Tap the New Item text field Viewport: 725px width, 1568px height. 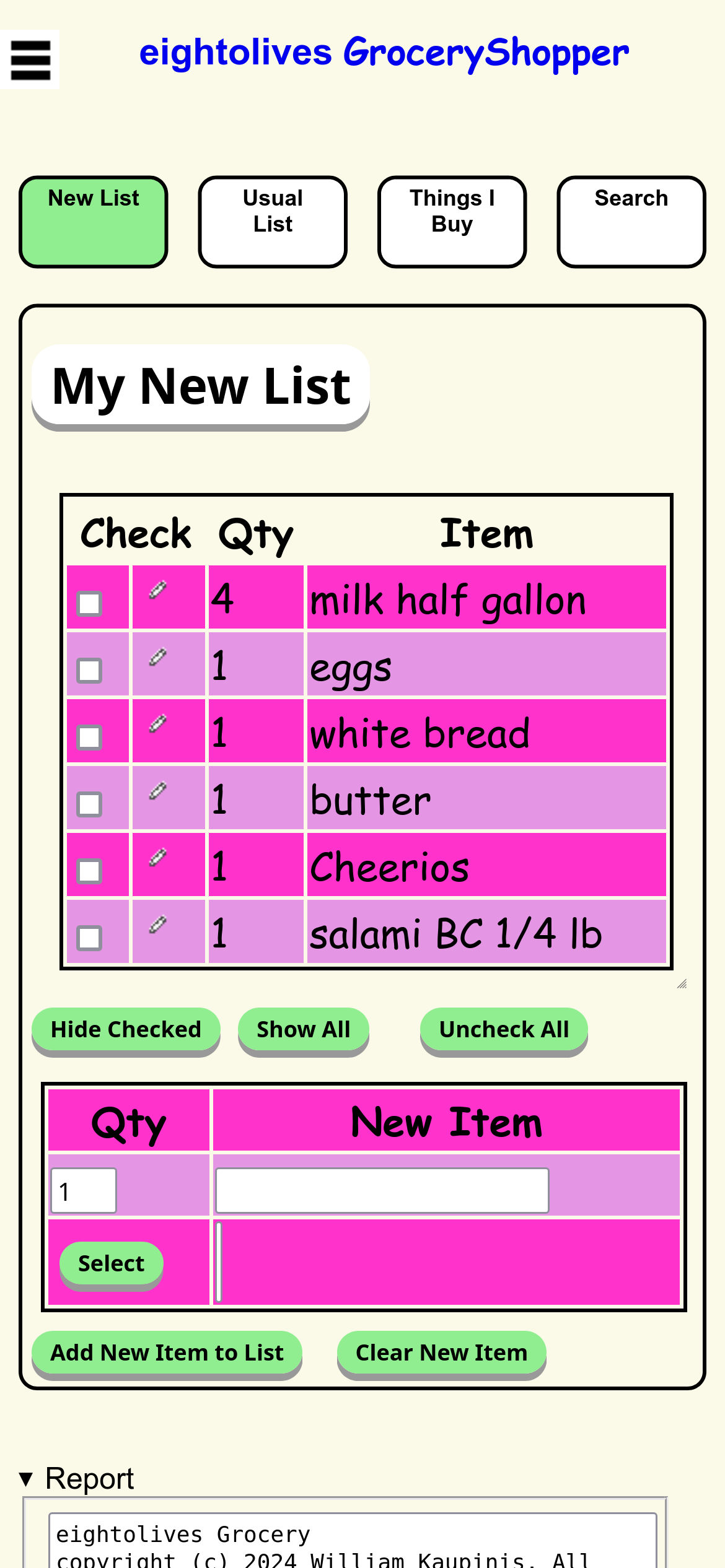pos(382,1190)
